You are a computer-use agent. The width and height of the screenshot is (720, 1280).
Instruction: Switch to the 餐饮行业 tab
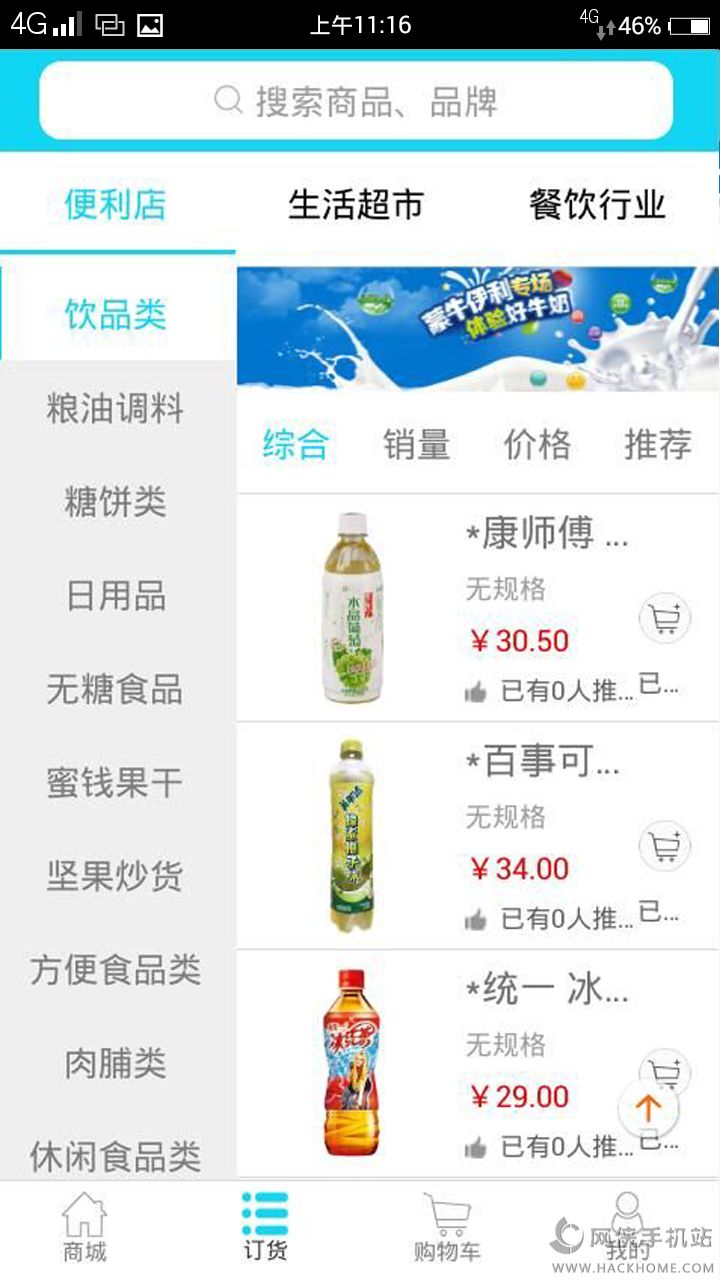(x=597, y=205)
